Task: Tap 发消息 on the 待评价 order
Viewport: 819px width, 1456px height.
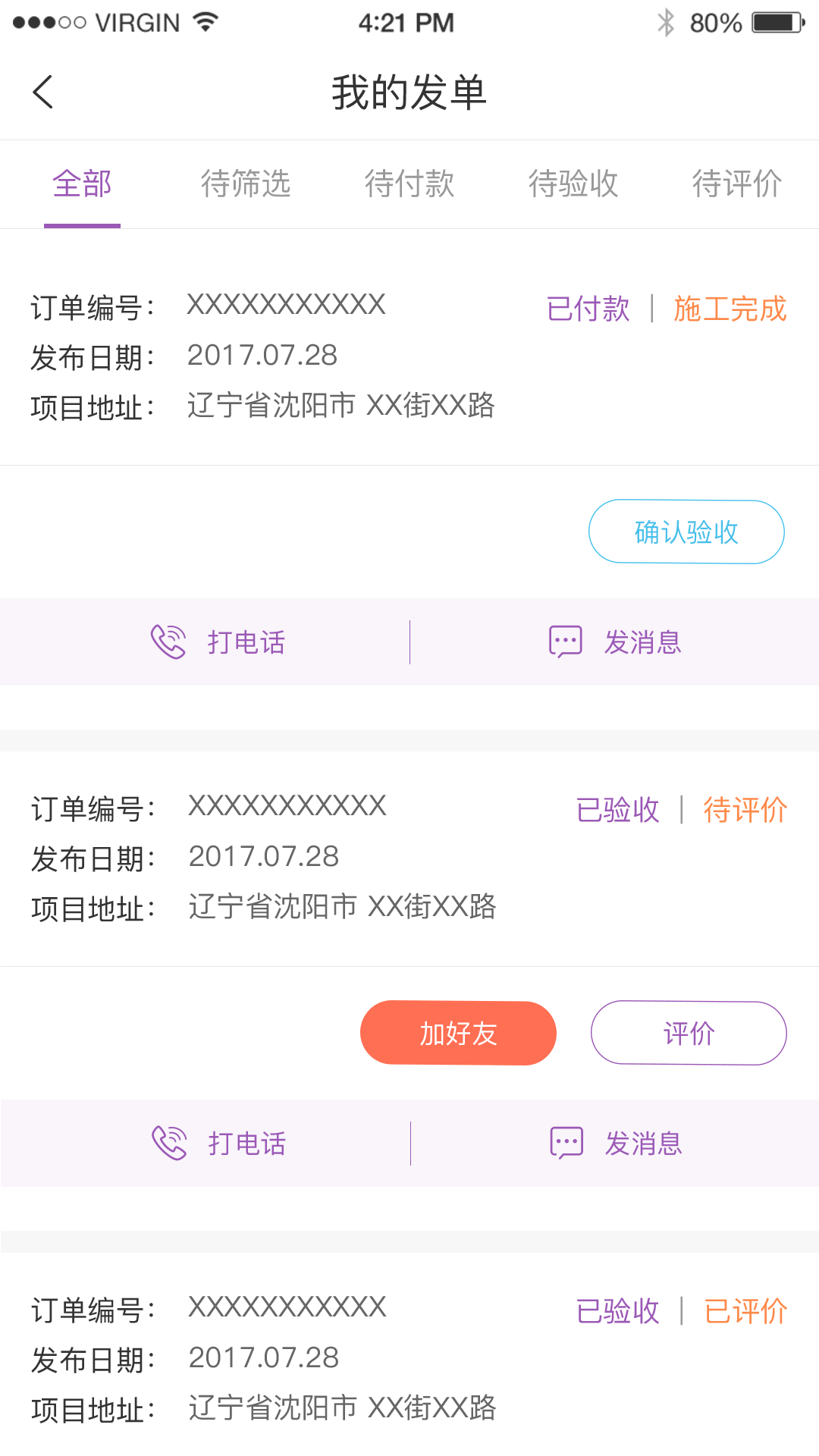Action: (x=616, y=1144)
